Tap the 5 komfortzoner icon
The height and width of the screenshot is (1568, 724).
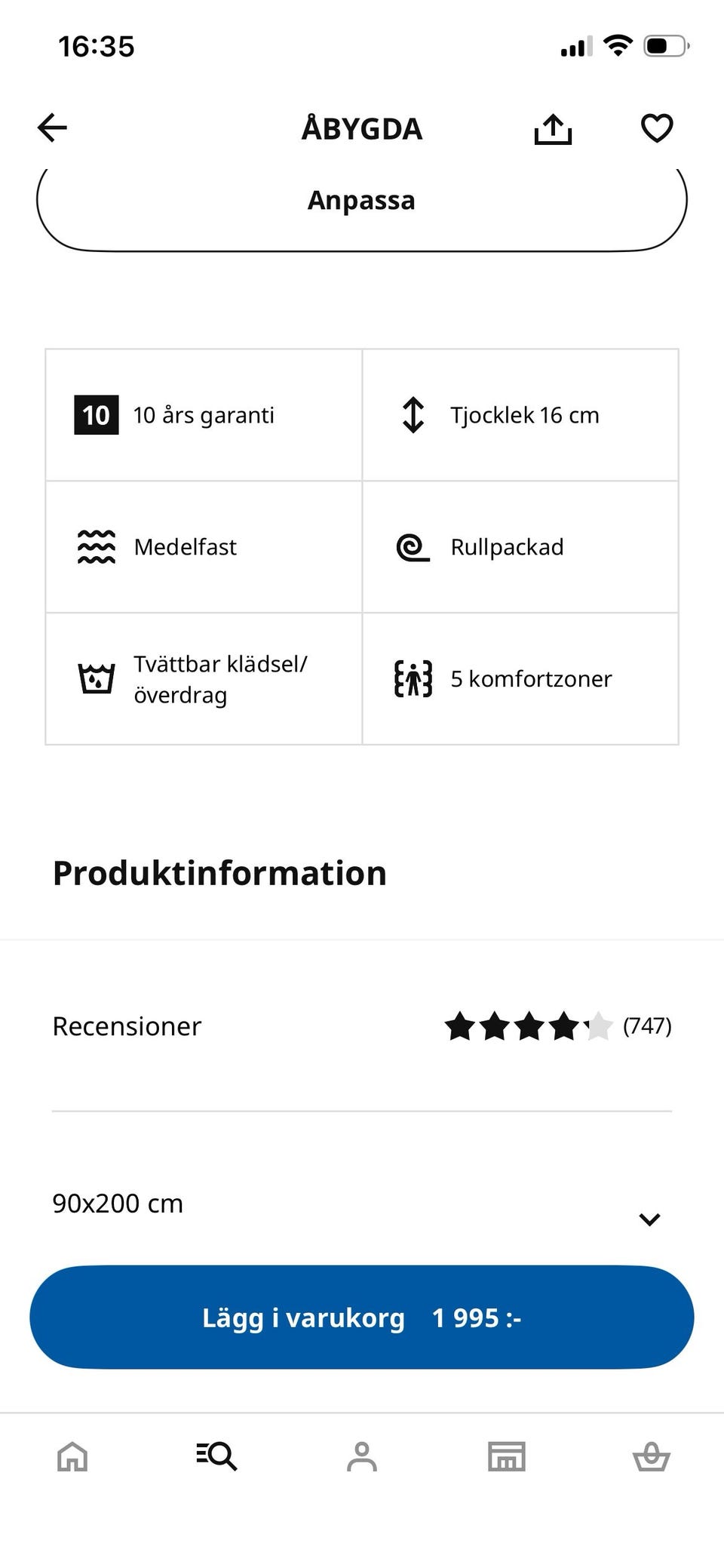[x=413, y=678]
